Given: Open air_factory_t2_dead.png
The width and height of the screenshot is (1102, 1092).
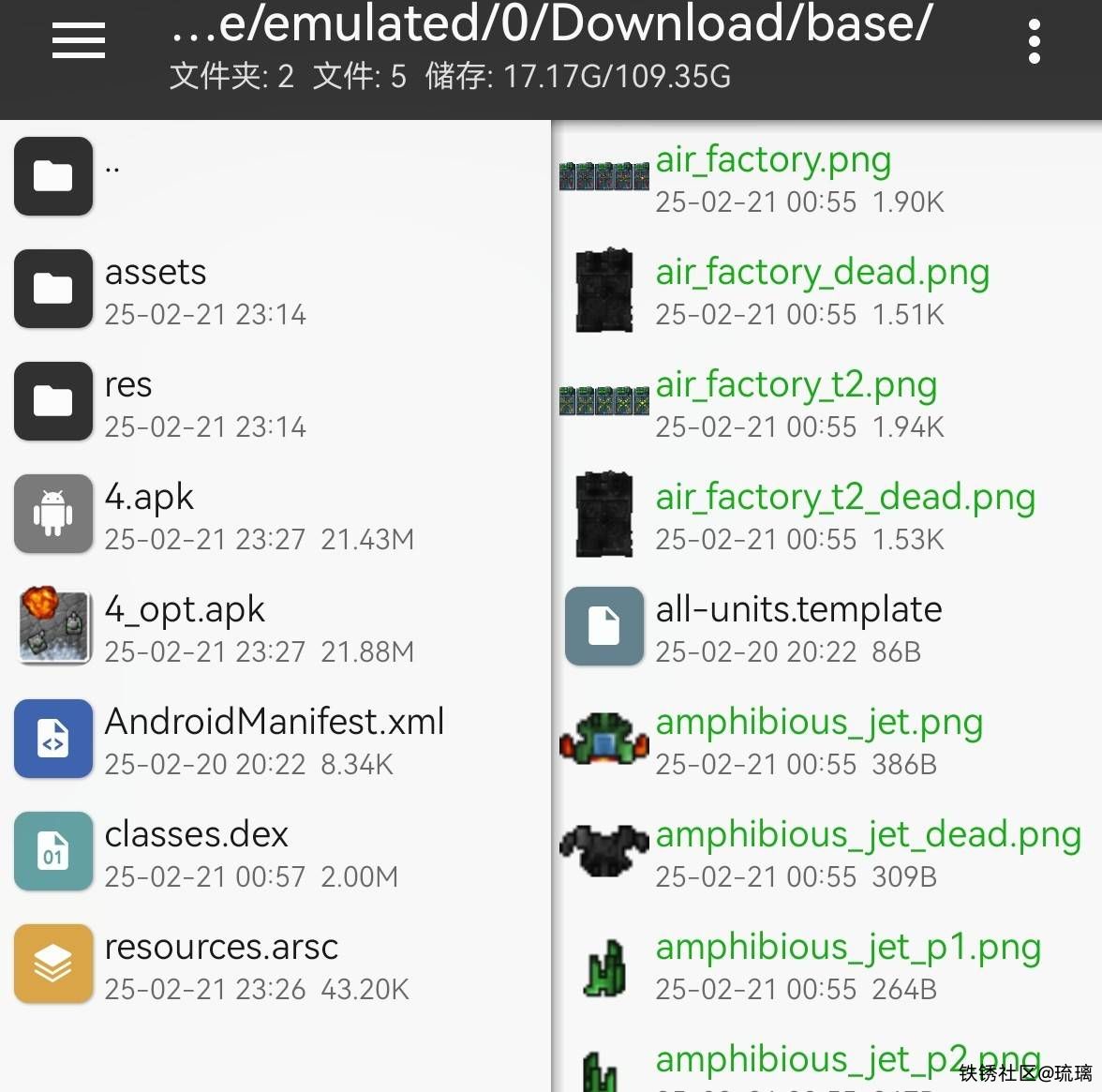Looking at the screenshot, I should point(845,515).
